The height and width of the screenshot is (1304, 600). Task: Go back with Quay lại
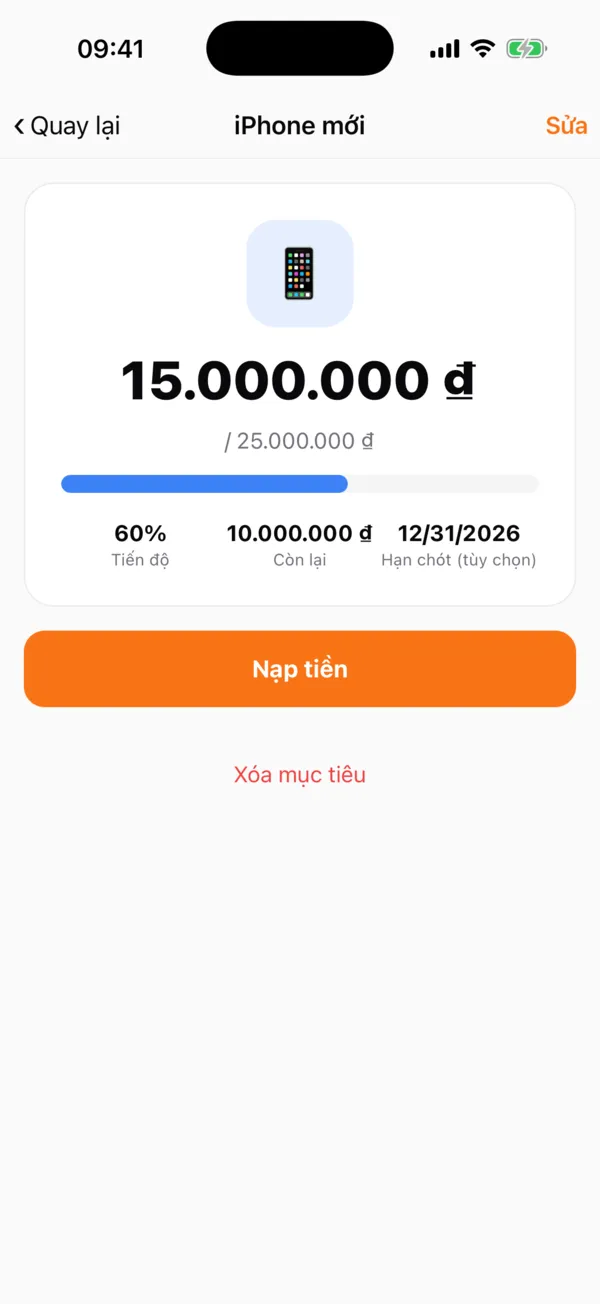click(67, 126)
